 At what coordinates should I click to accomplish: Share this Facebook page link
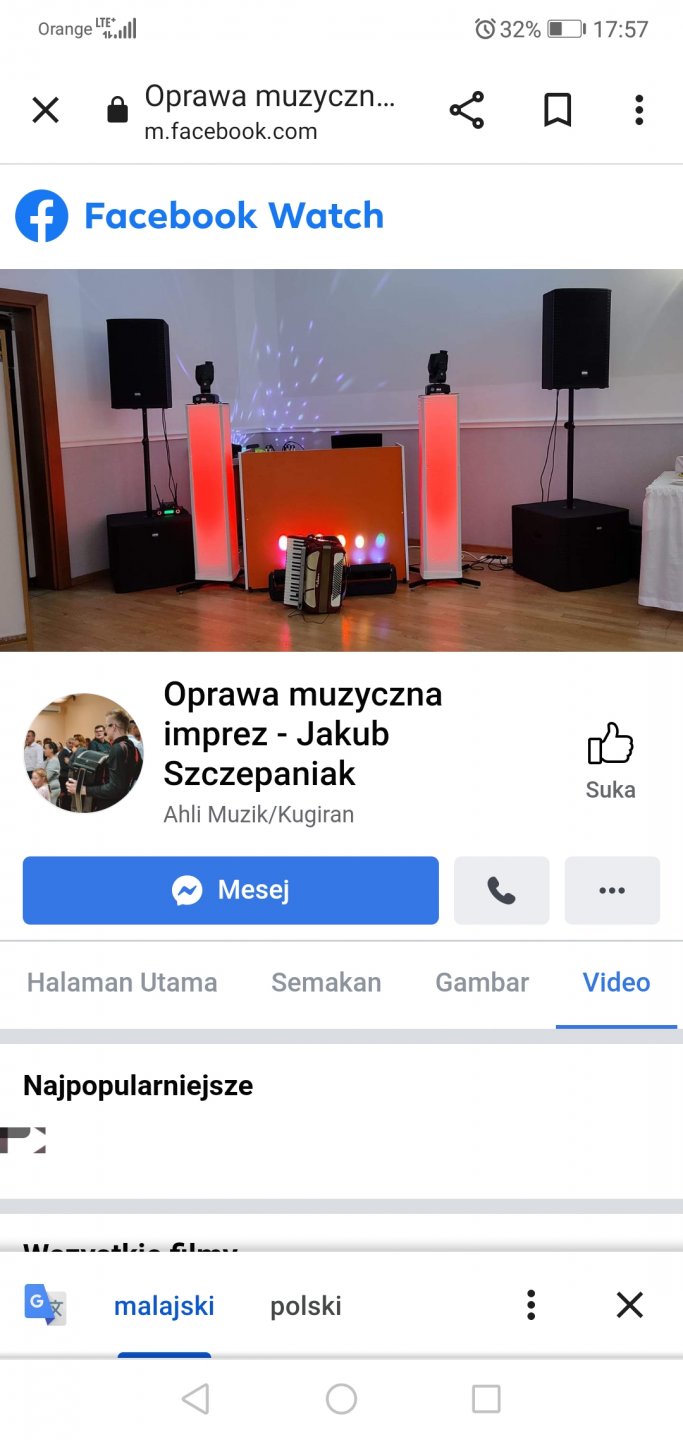click(x=466, y=110)
